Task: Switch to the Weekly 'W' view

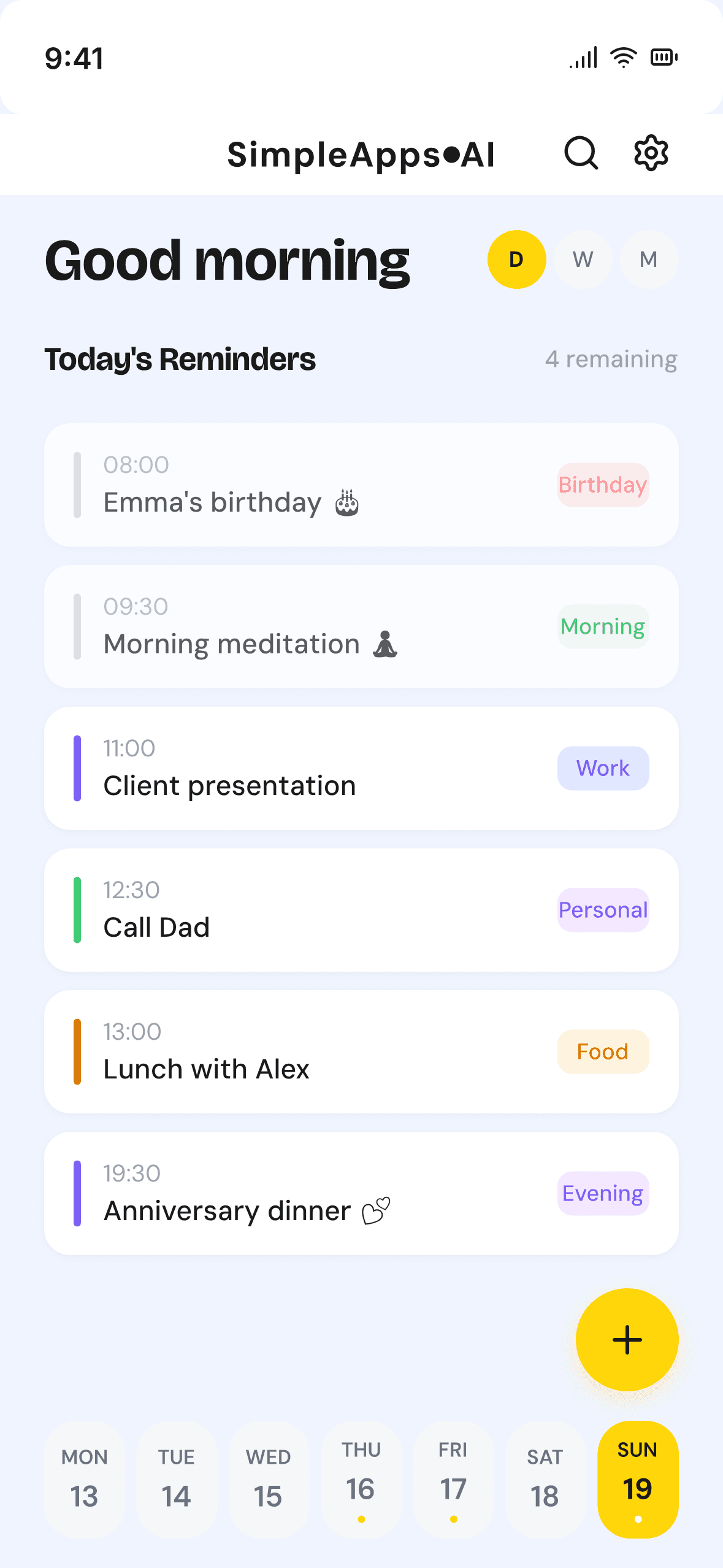Action: [x=583, y=259]
